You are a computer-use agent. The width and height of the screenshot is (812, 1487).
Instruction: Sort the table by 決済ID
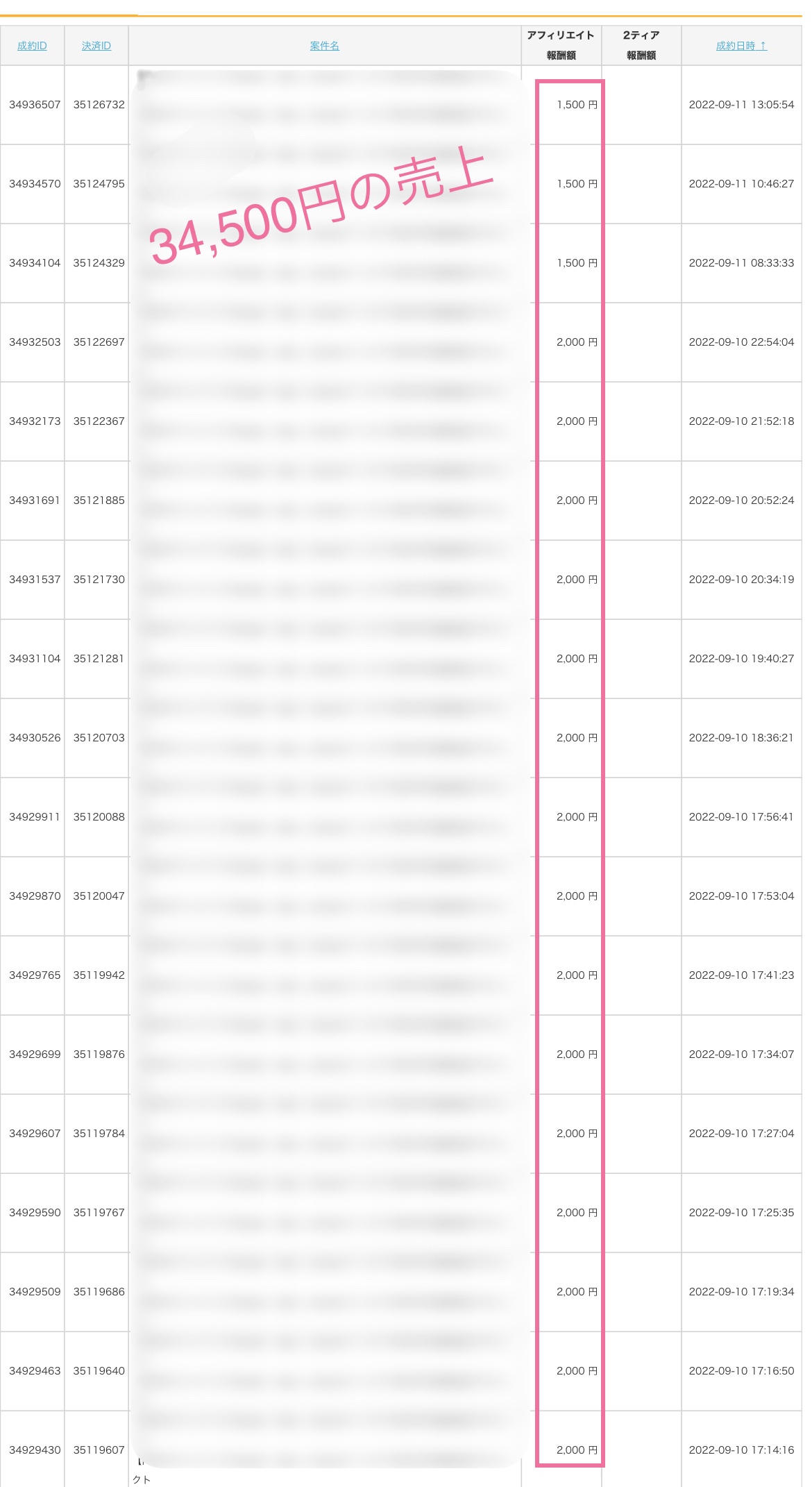pos(96,46)
